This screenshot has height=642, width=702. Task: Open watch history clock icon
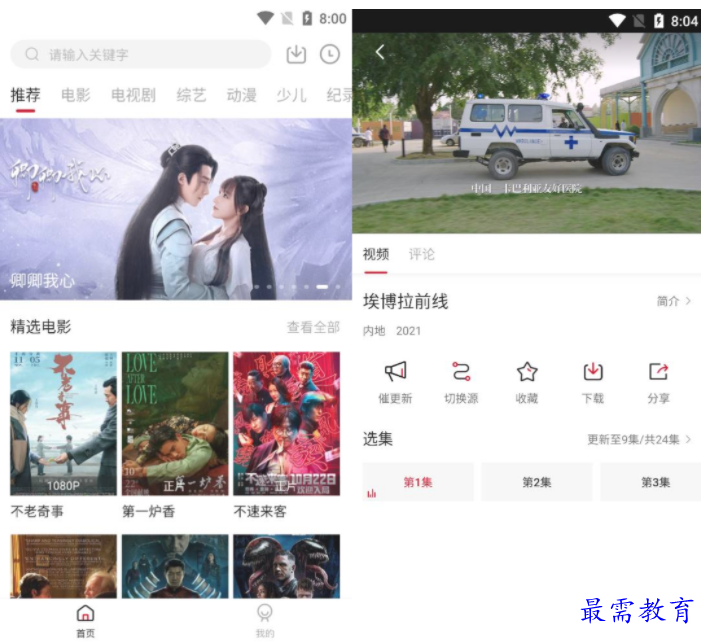(330, 55)
